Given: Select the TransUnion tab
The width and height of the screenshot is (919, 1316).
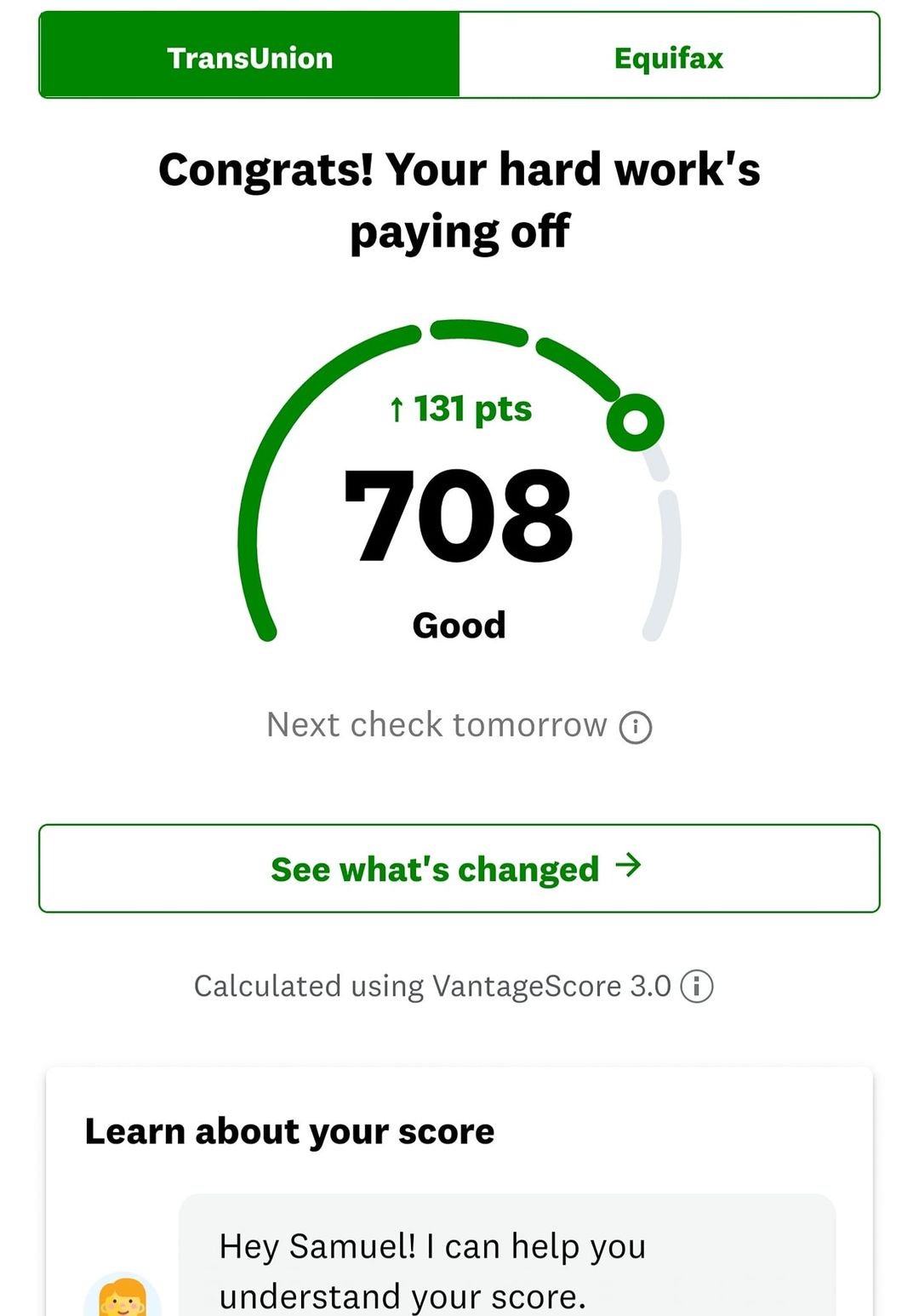Looking at the screenshot, I should click(x=249, y=58).
